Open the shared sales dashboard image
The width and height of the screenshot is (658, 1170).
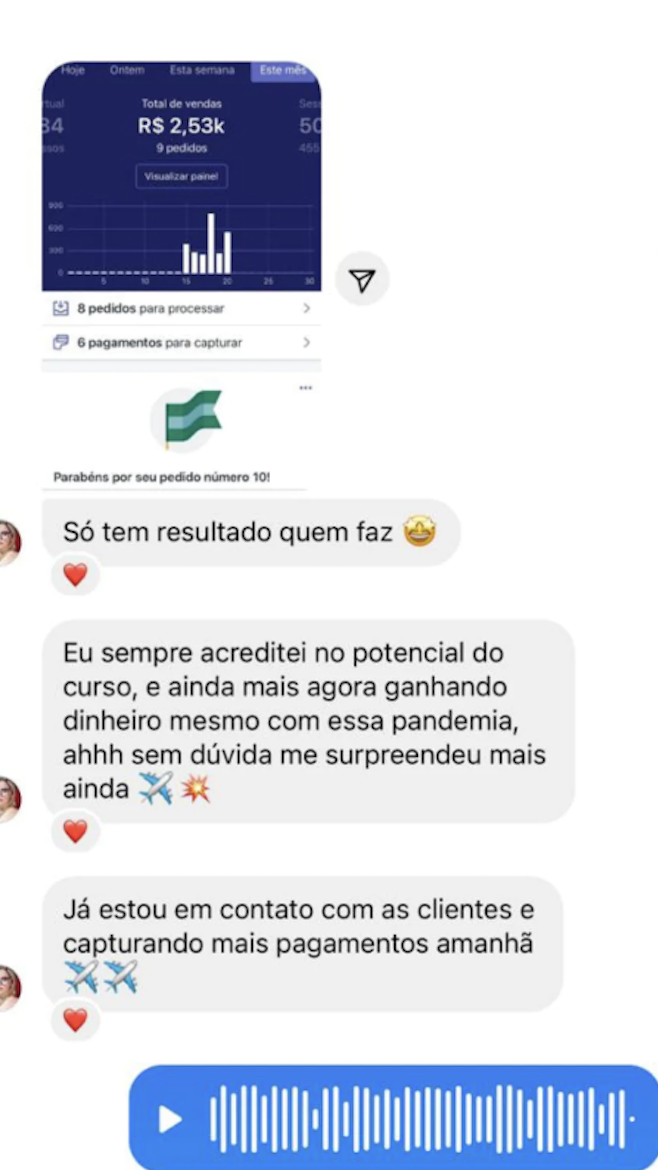[181, 275]
